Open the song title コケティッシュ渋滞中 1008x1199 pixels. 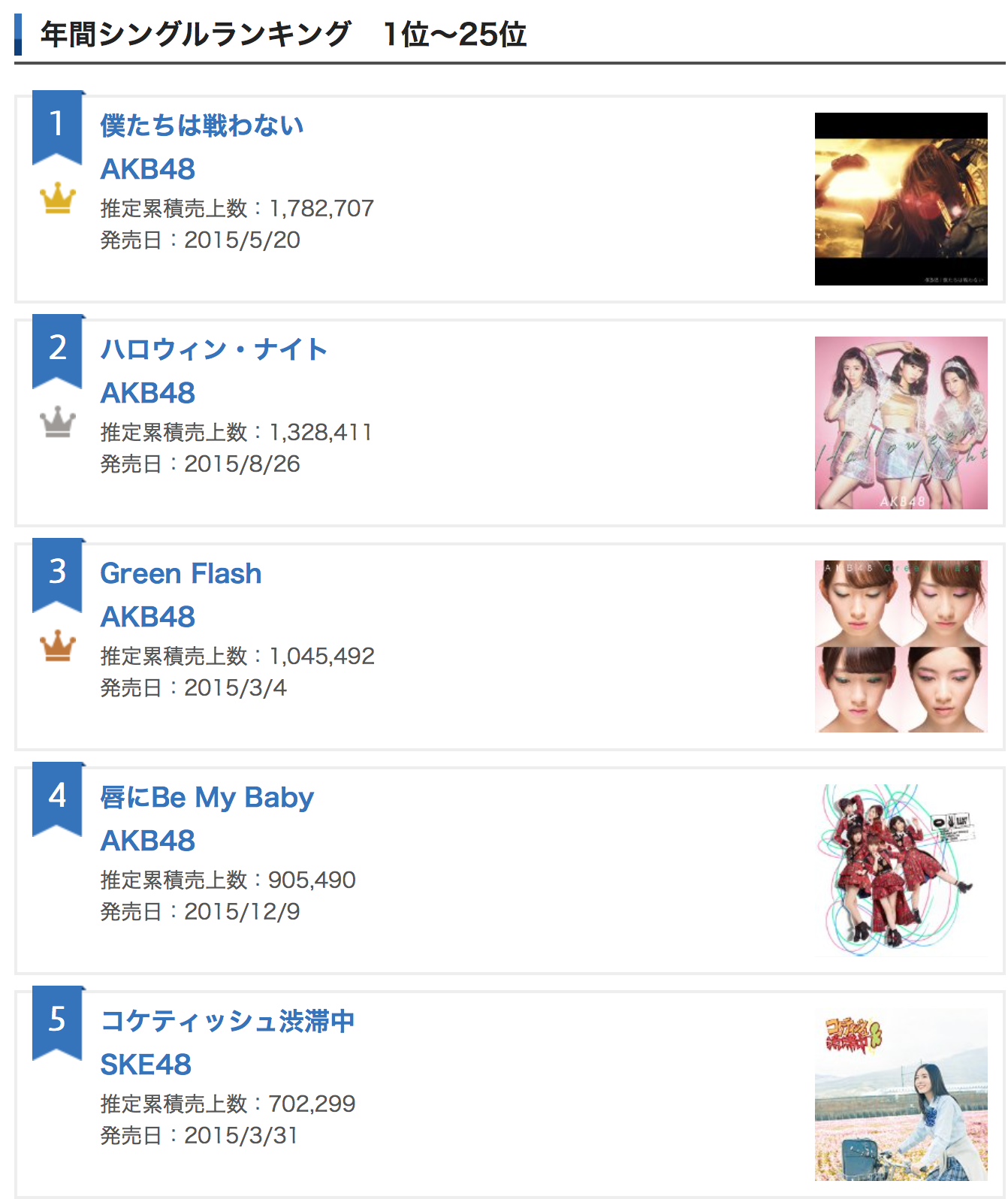click(x=228, y=1021)
